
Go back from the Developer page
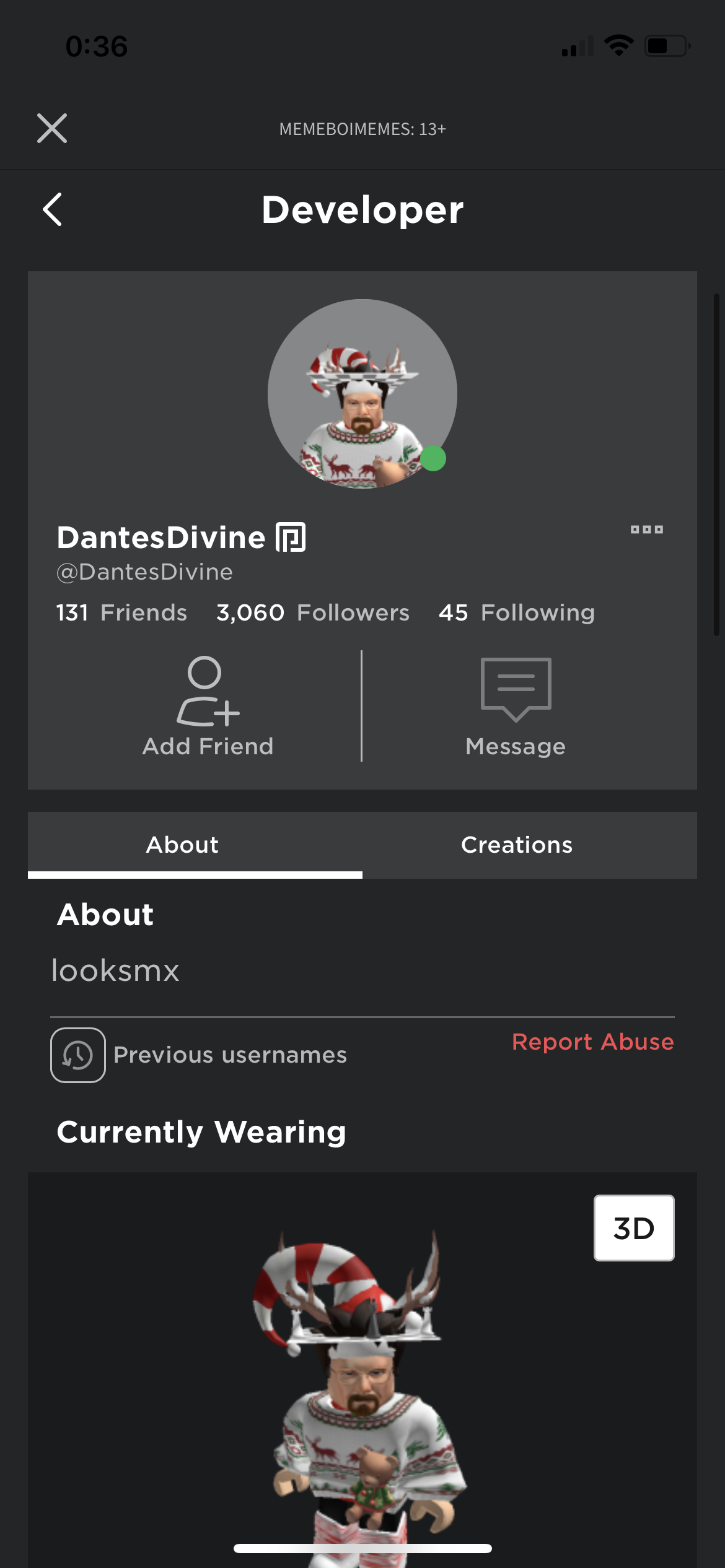pos(53,209)
